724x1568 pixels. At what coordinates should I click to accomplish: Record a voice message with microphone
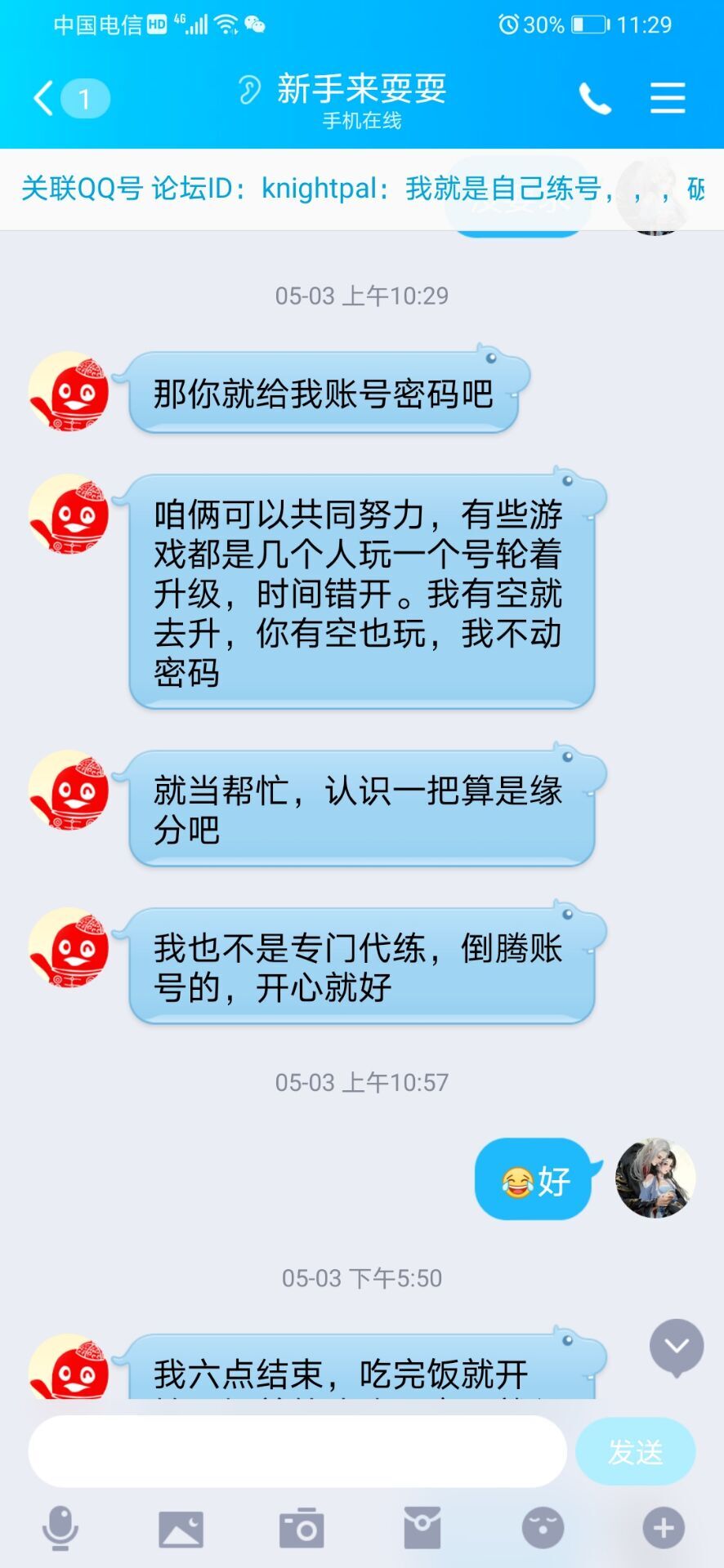pyautogui.click(x=60, y=1527)
